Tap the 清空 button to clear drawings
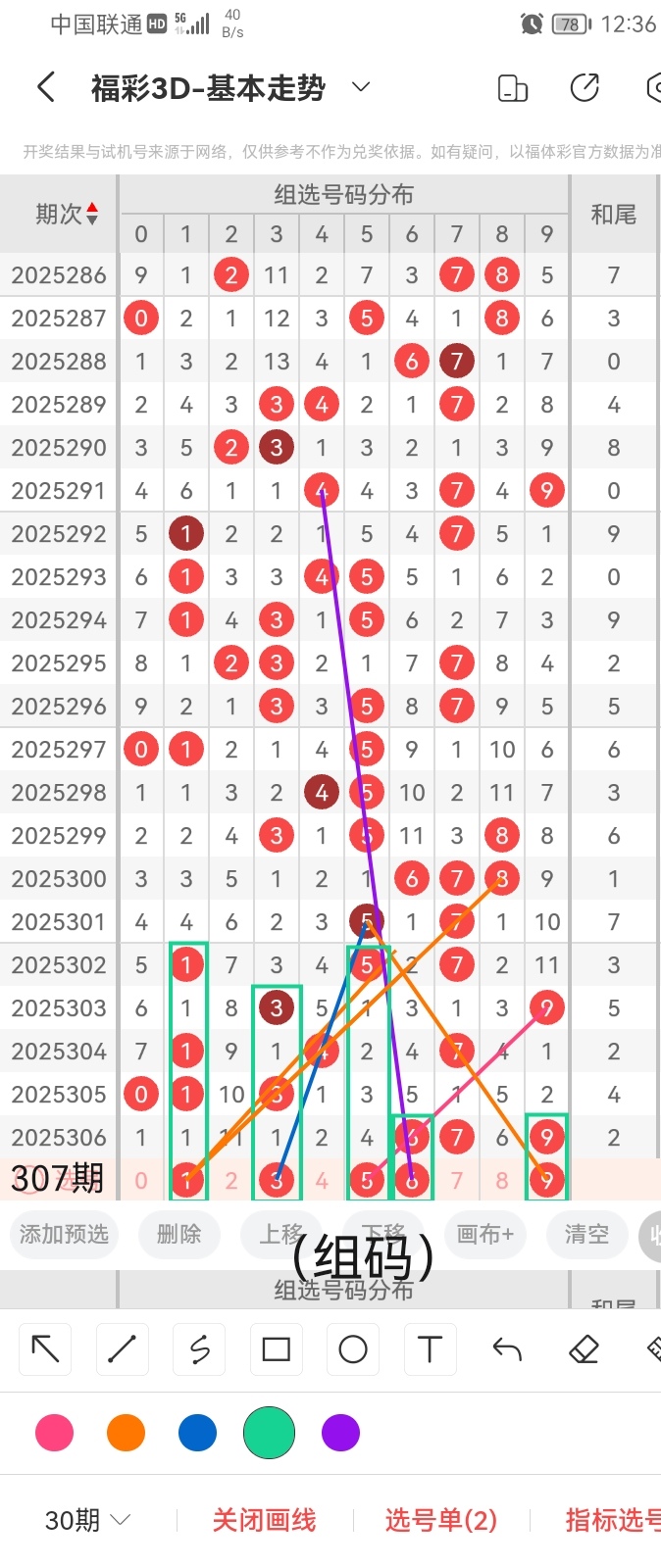Image resolution: width=661 pixels, height=1568 pixels. point(586,1234)
